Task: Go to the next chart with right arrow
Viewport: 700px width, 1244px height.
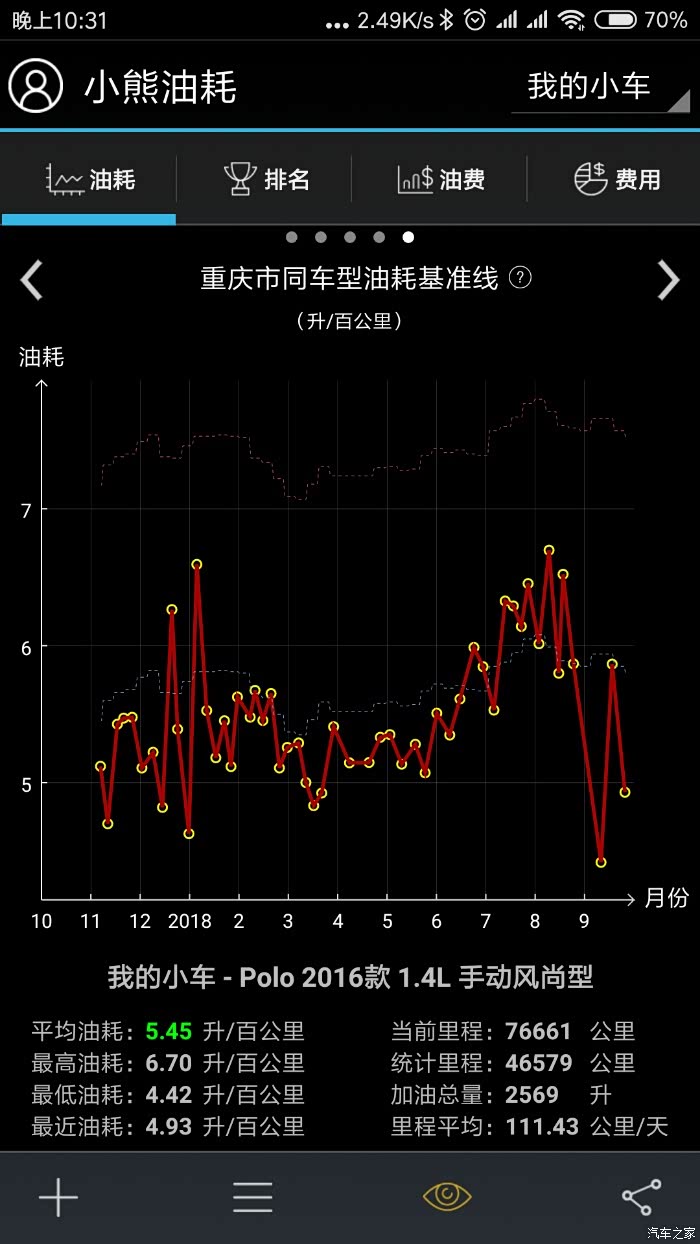Action: [x=668, y=280]
